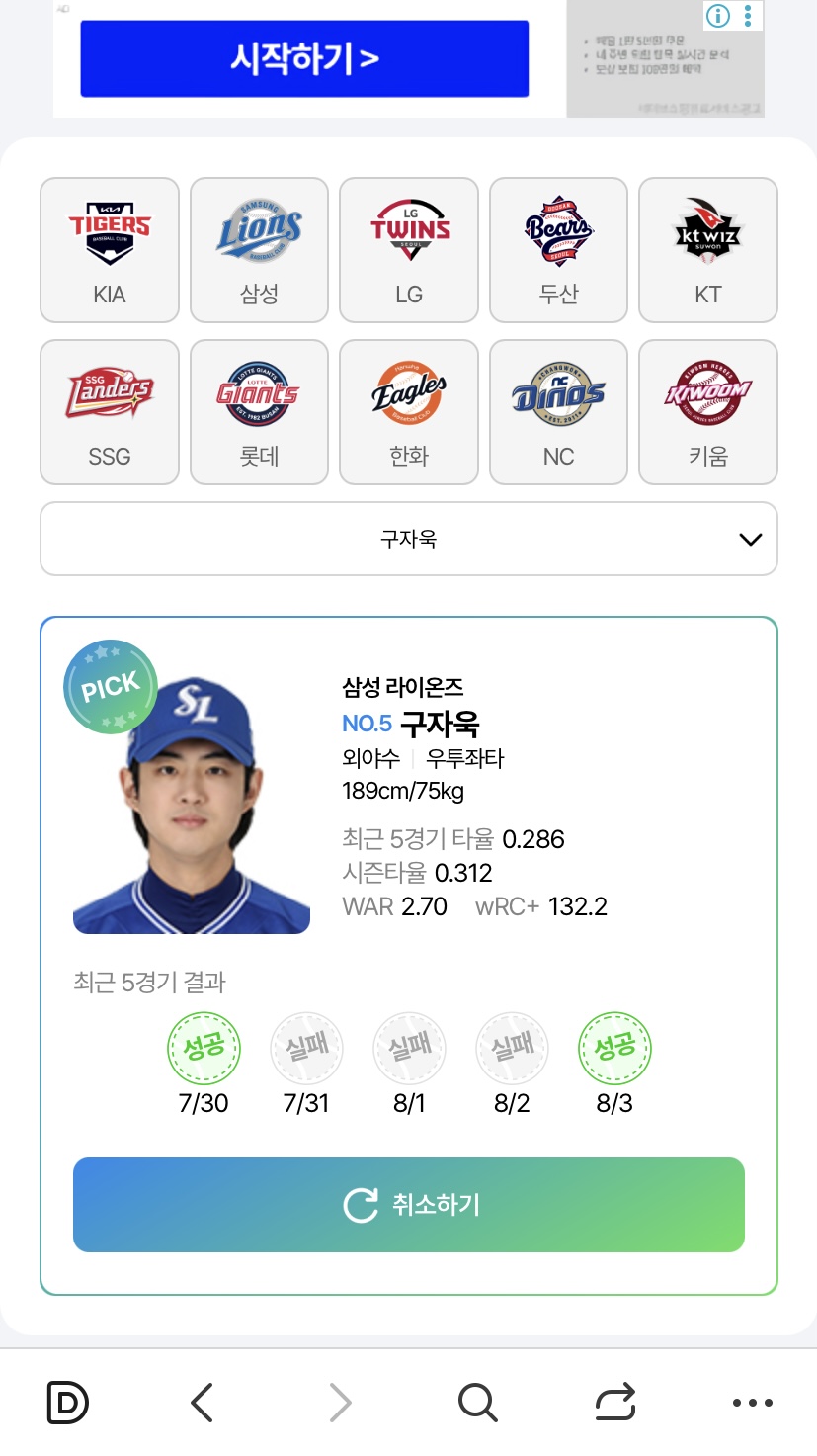
Task: Select the KIA Tigers team
Action: click(x=110, y=250)
